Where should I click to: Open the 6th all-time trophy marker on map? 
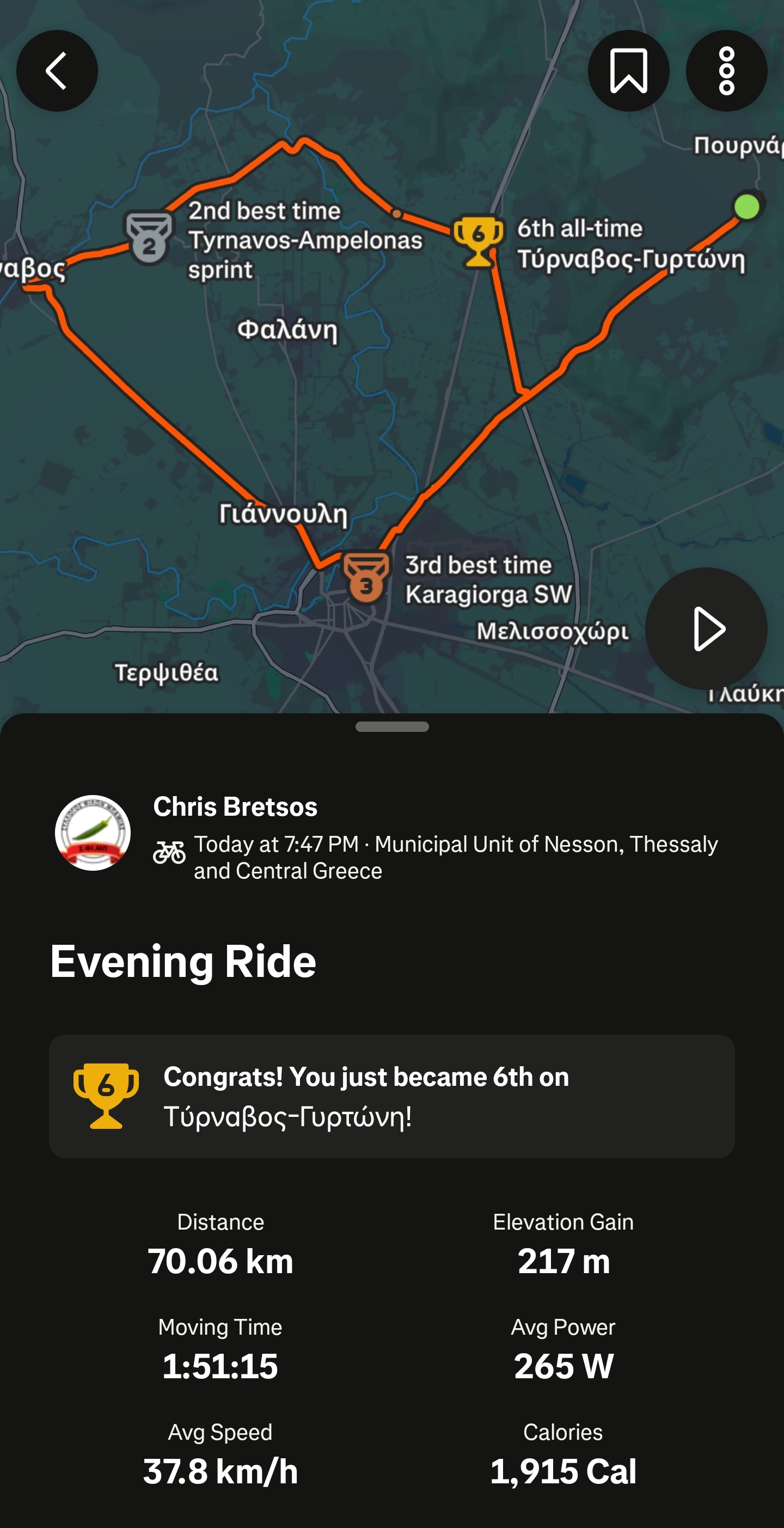[x=478, y=241]
